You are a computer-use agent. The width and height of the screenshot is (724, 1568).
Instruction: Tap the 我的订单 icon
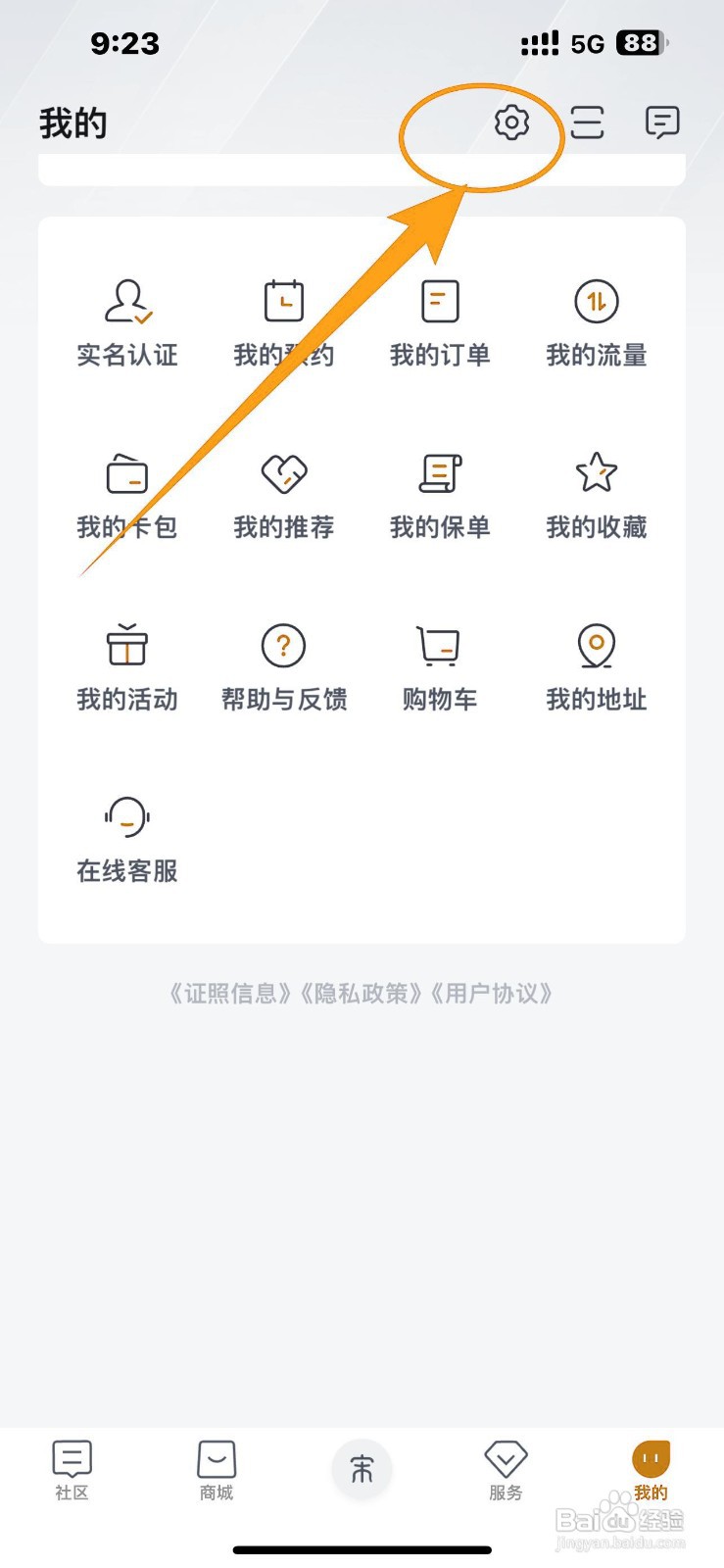[x=439, y=323]
